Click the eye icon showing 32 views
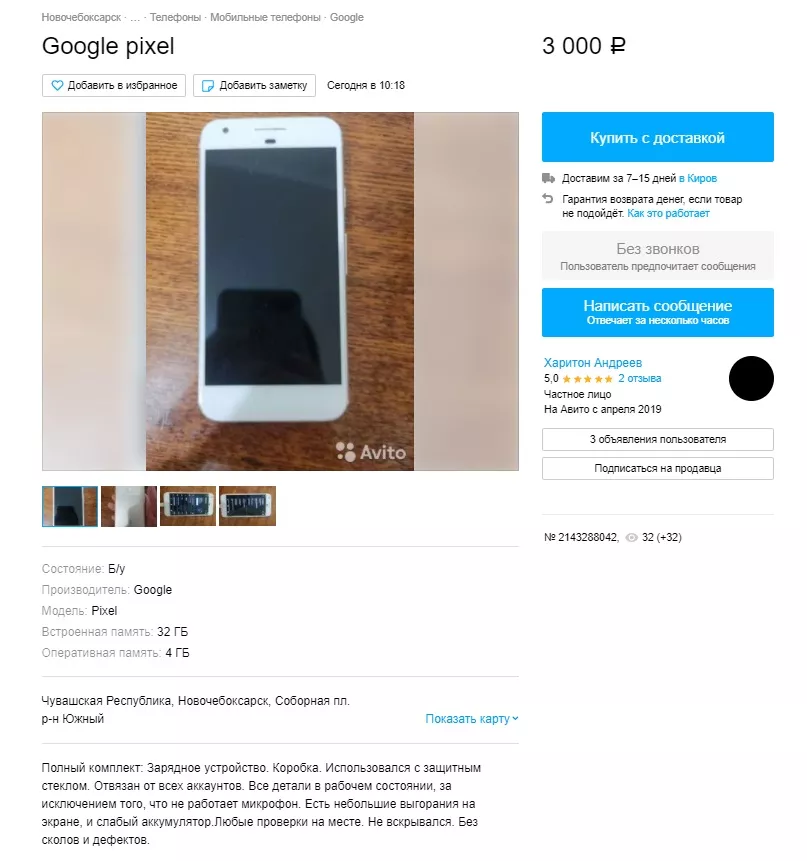The image size is (807, 861). (633, 537)
